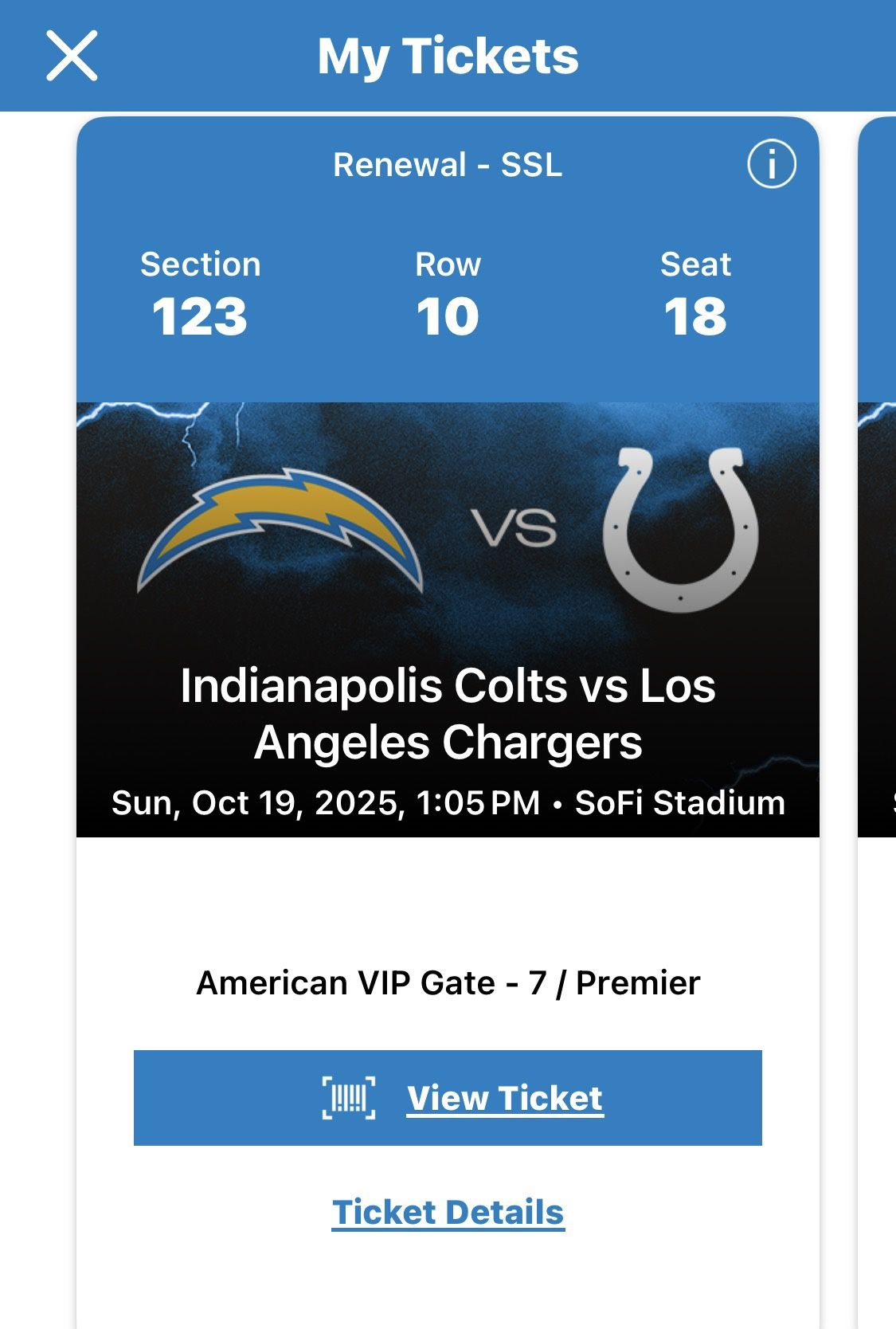Tap the game date and SoFi Stadium line

[448, 803]
